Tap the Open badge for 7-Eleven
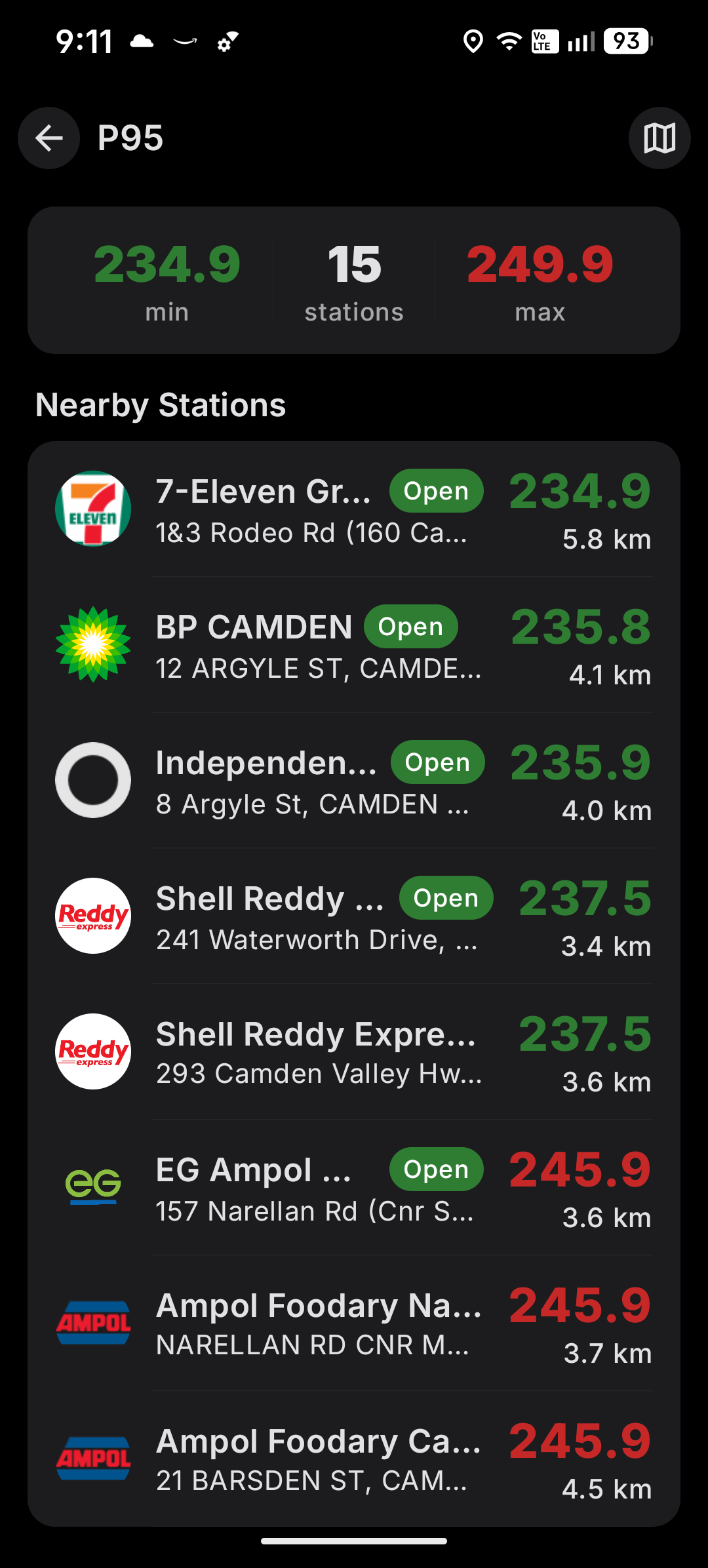Screen dimensions: 708x1568 pos(435,490)
